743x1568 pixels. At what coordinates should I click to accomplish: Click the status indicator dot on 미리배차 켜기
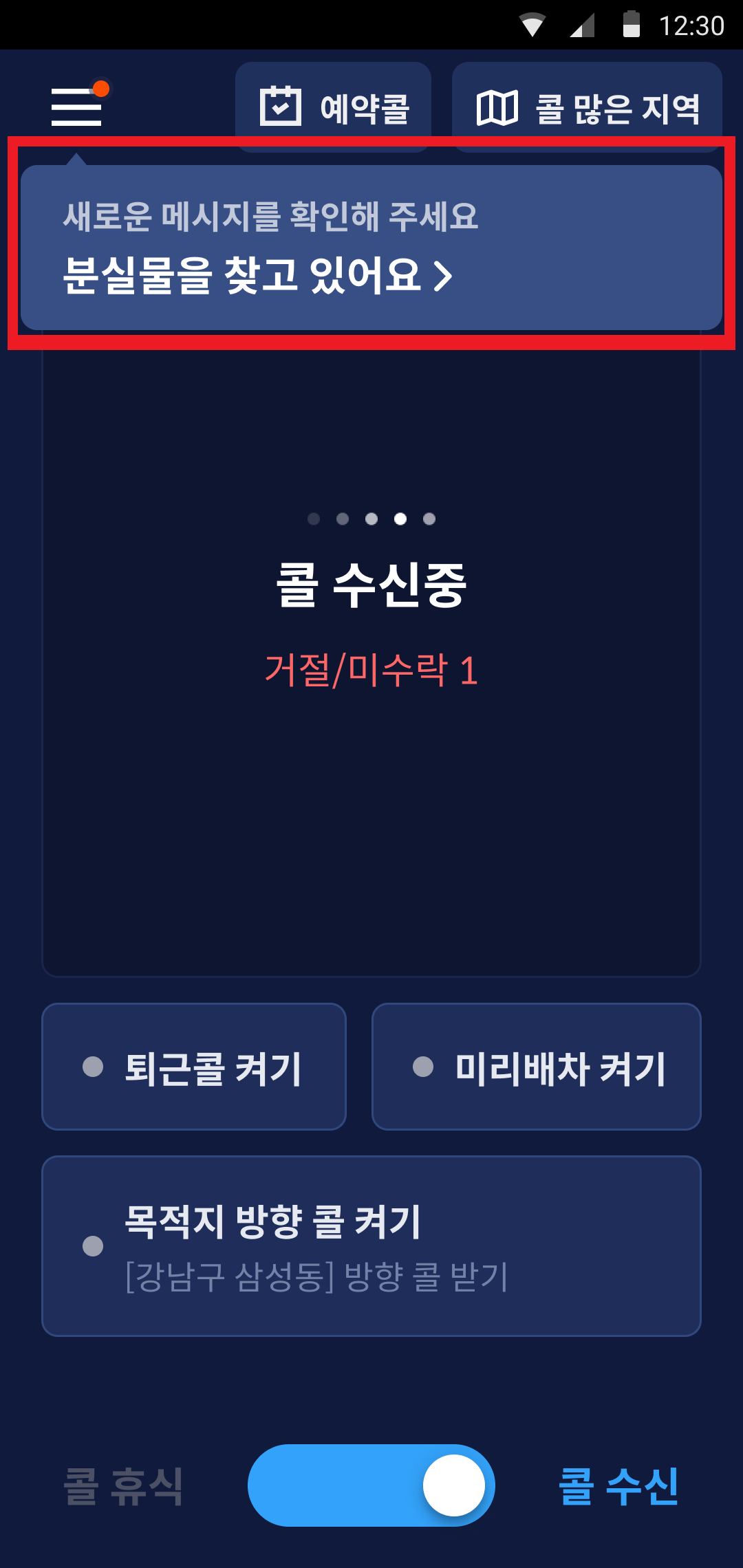tap(423, 1066)
